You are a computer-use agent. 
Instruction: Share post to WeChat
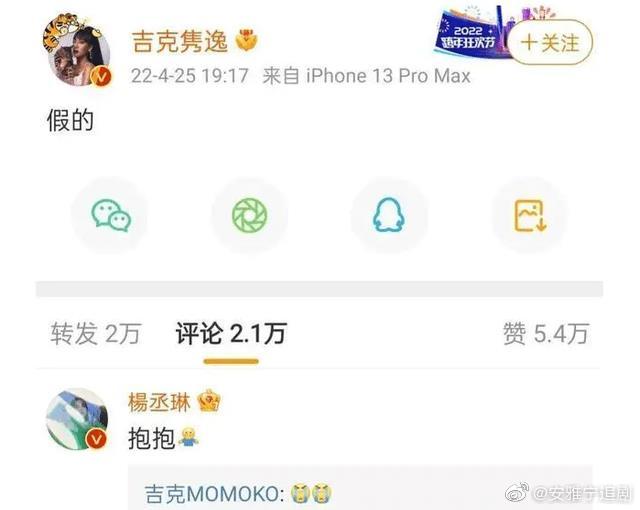(x=110, y=215)
